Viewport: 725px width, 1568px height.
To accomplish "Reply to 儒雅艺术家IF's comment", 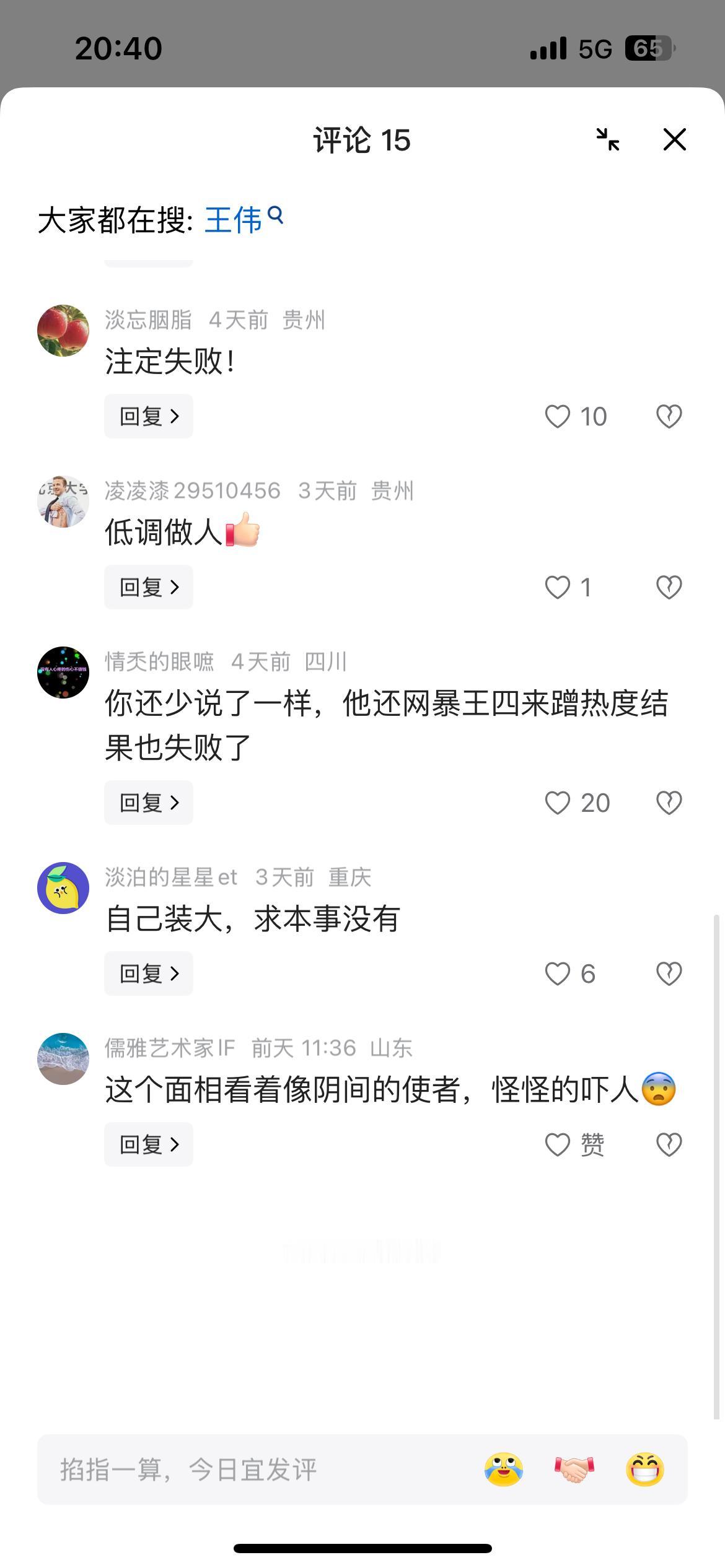I will tap(149, 1144).
